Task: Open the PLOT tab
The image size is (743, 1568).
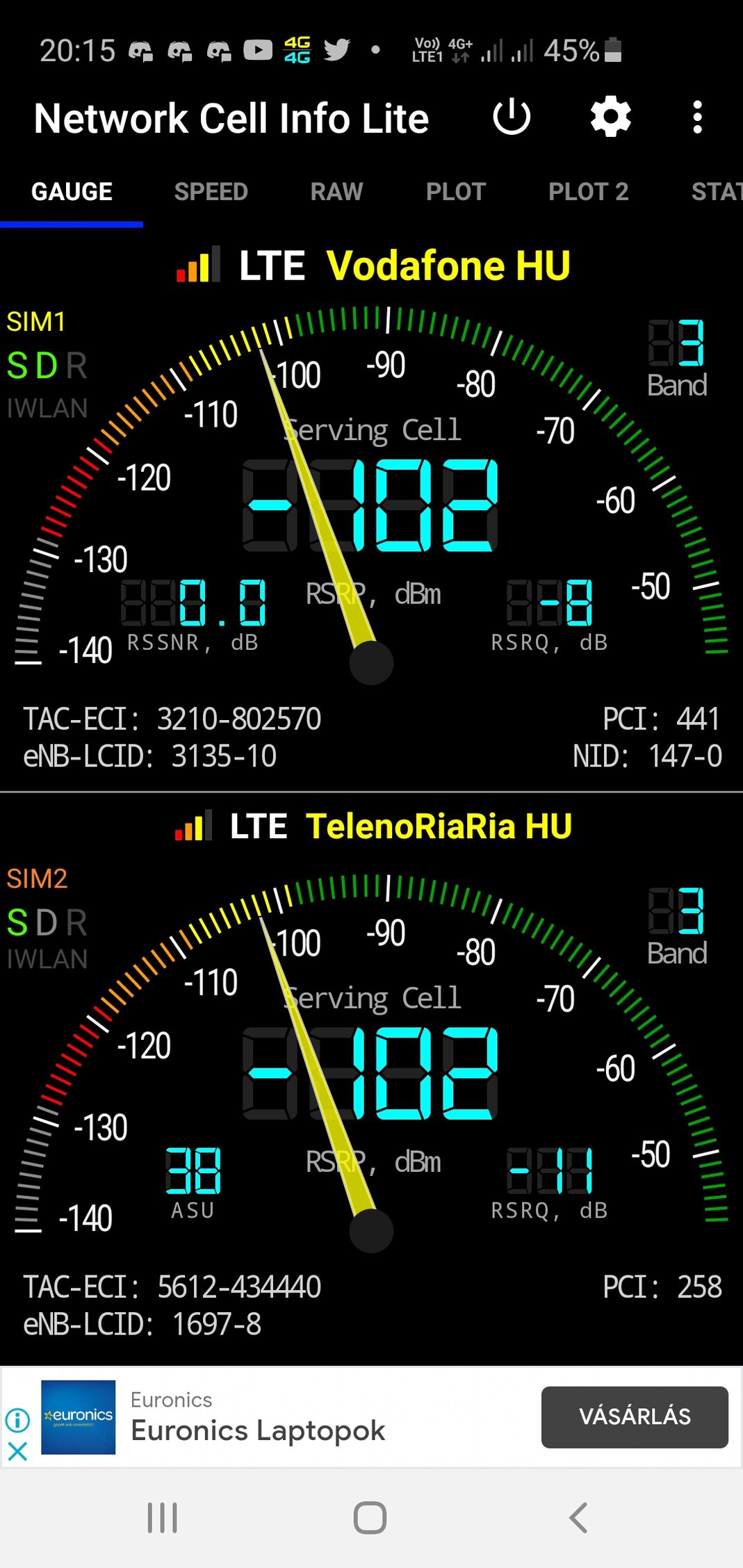Action: (x=455, y=192)
